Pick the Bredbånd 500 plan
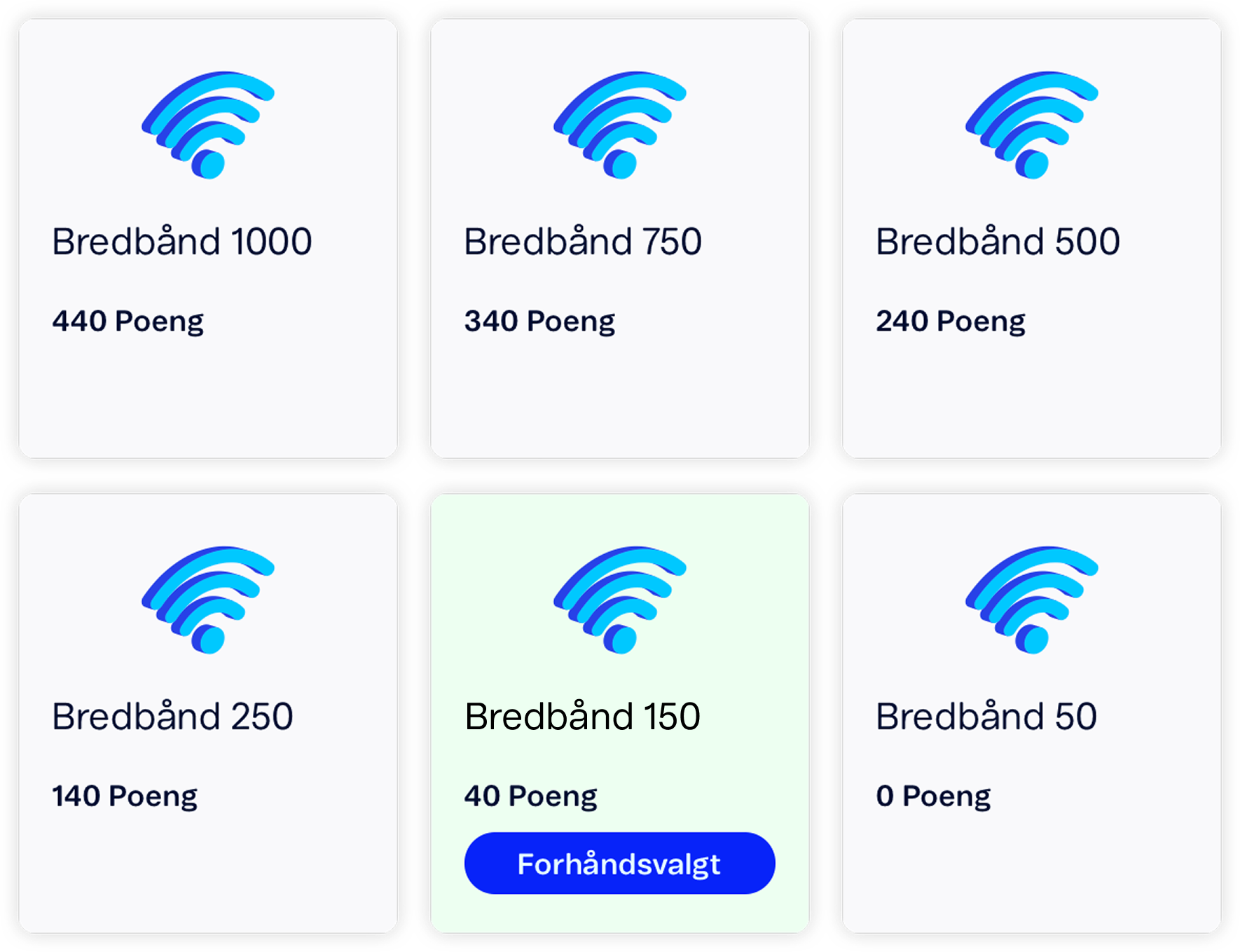The image size is (1240, 952). (x=1031, y=238)
